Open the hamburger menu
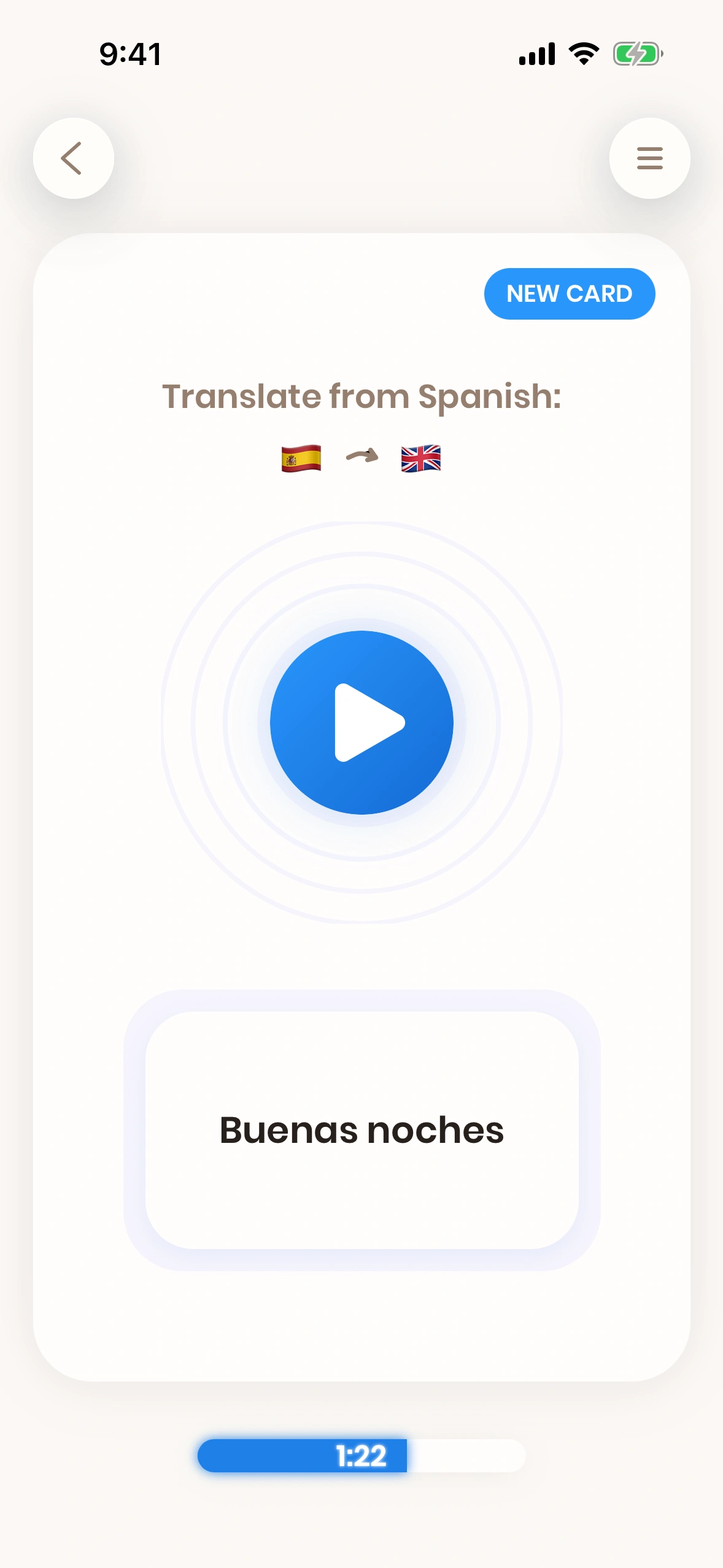 tap(649, 158)
